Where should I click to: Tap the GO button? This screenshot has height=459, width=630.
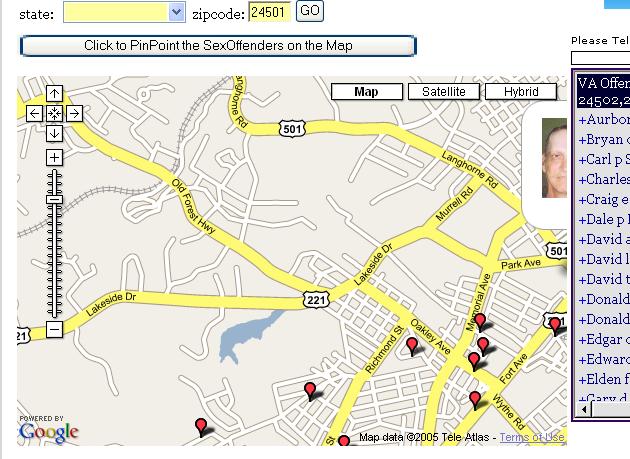[310, 11]
